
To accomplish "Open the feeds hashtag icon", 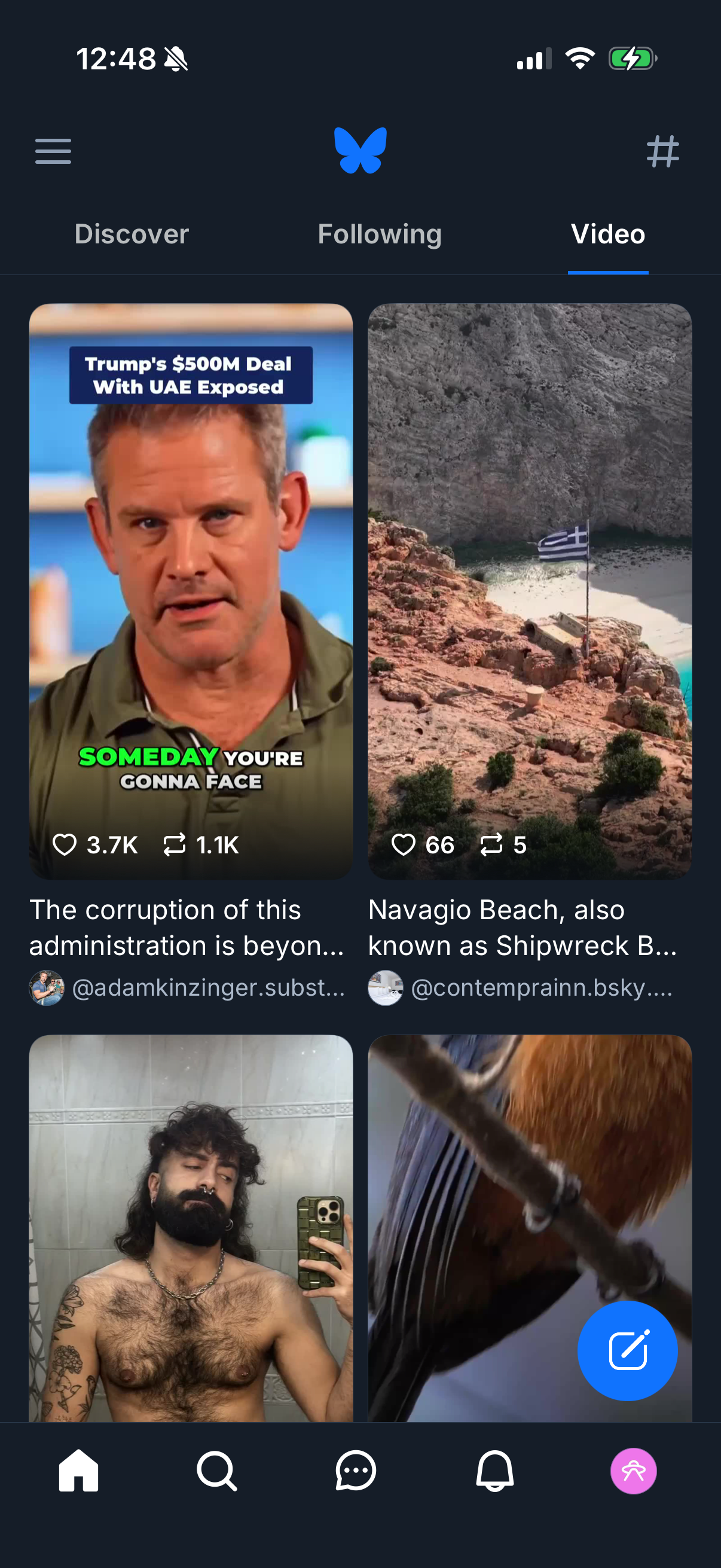I will point(663,151).
